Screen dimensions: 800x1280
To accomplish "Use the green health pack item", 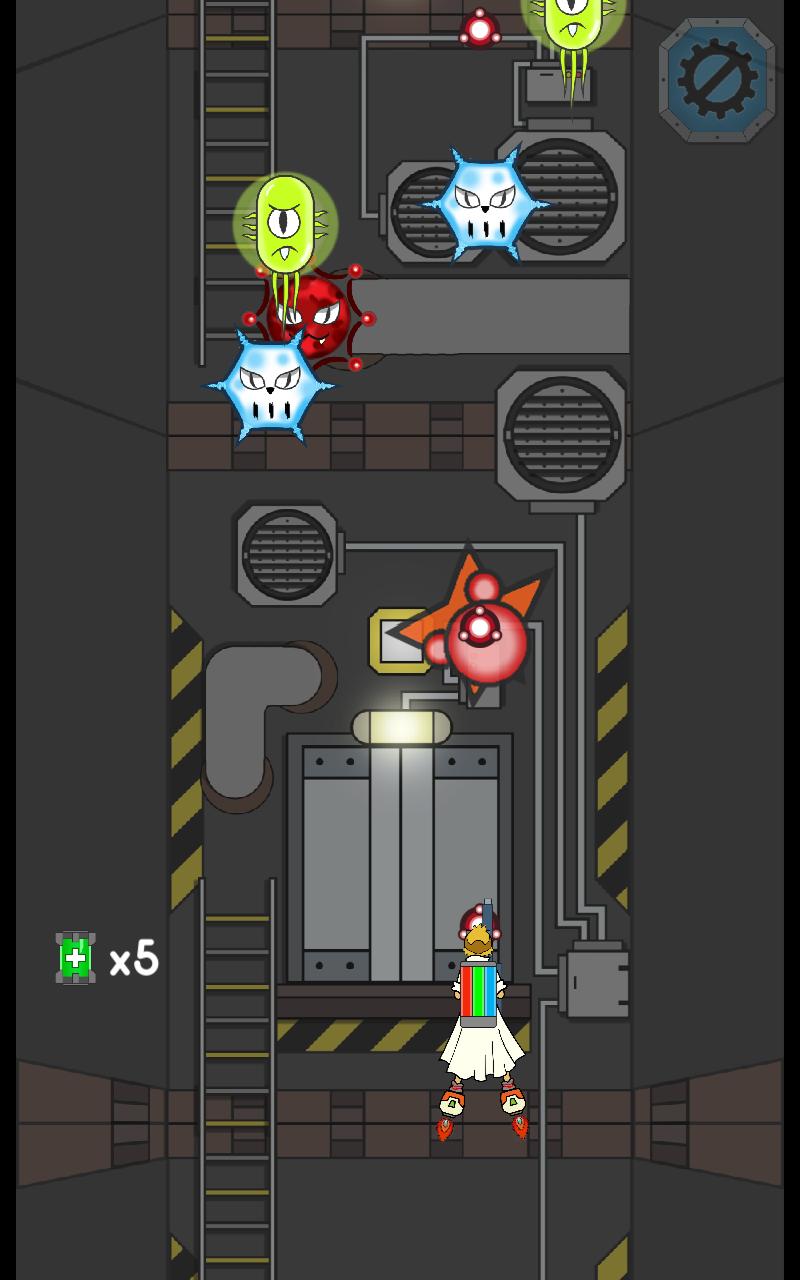I will (x=76, y=958).
